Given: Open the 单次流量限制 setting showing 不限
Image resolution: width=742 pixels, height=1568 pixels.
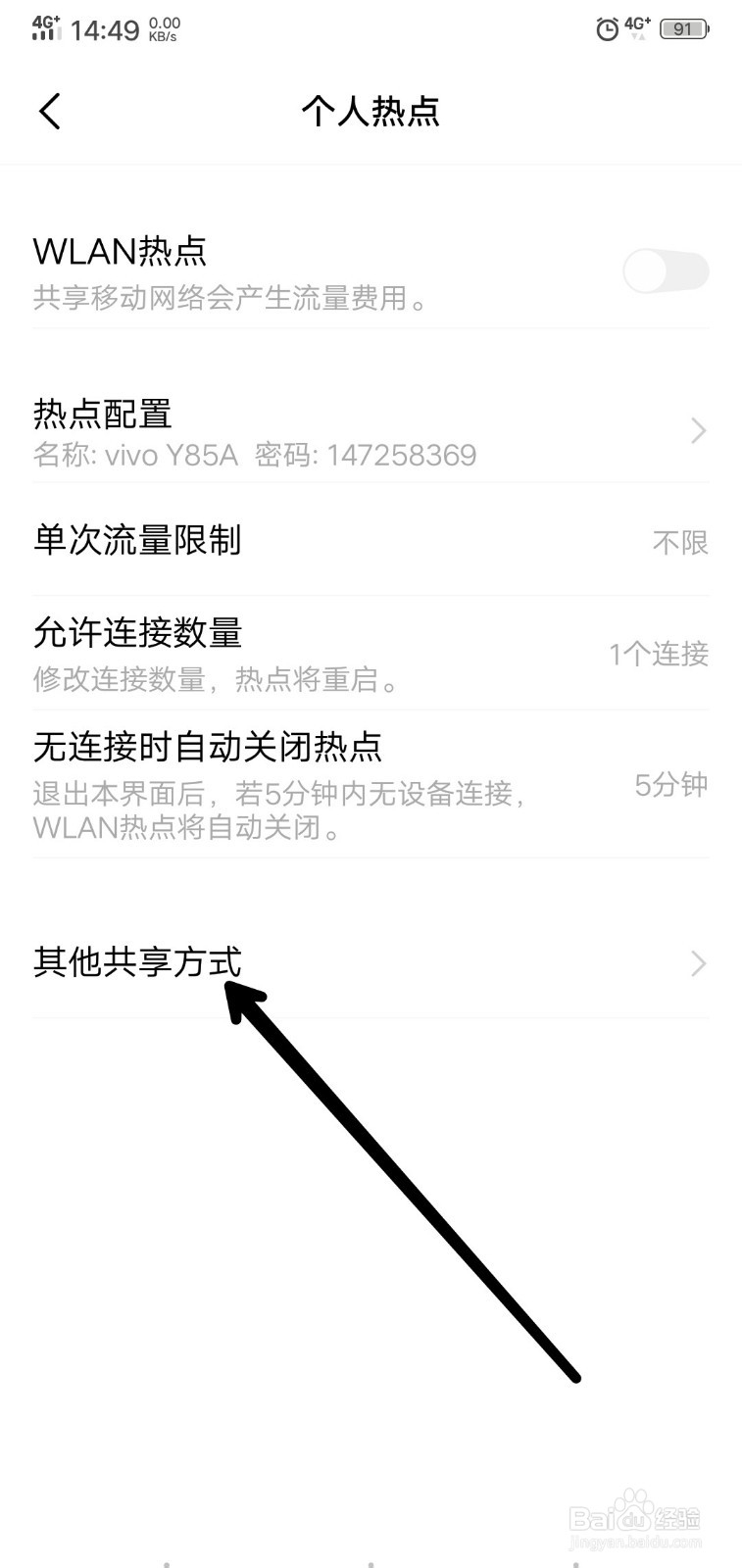Looking at the screenshot, I should coord(371,541).
